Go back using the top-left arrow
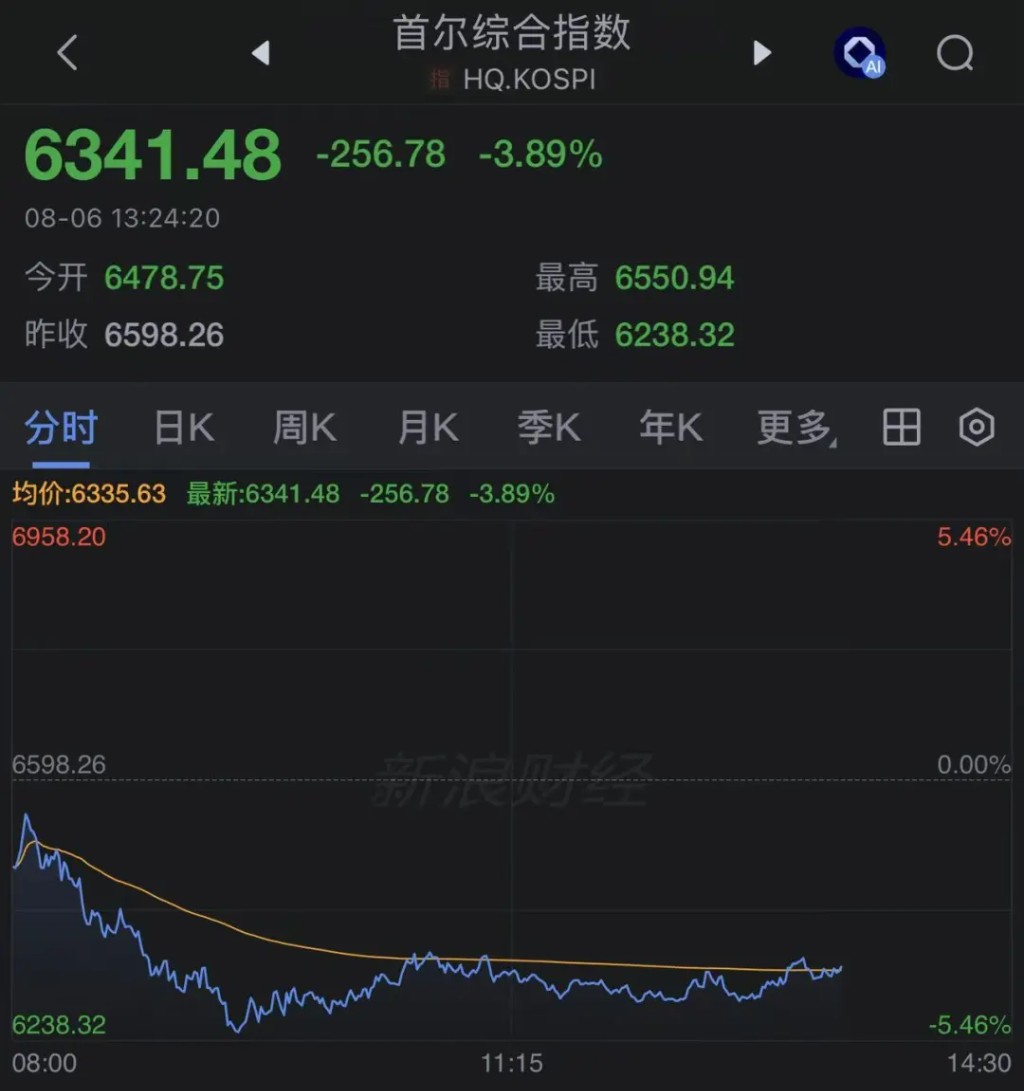The image size is (1024, 1091). pos(67,53)
